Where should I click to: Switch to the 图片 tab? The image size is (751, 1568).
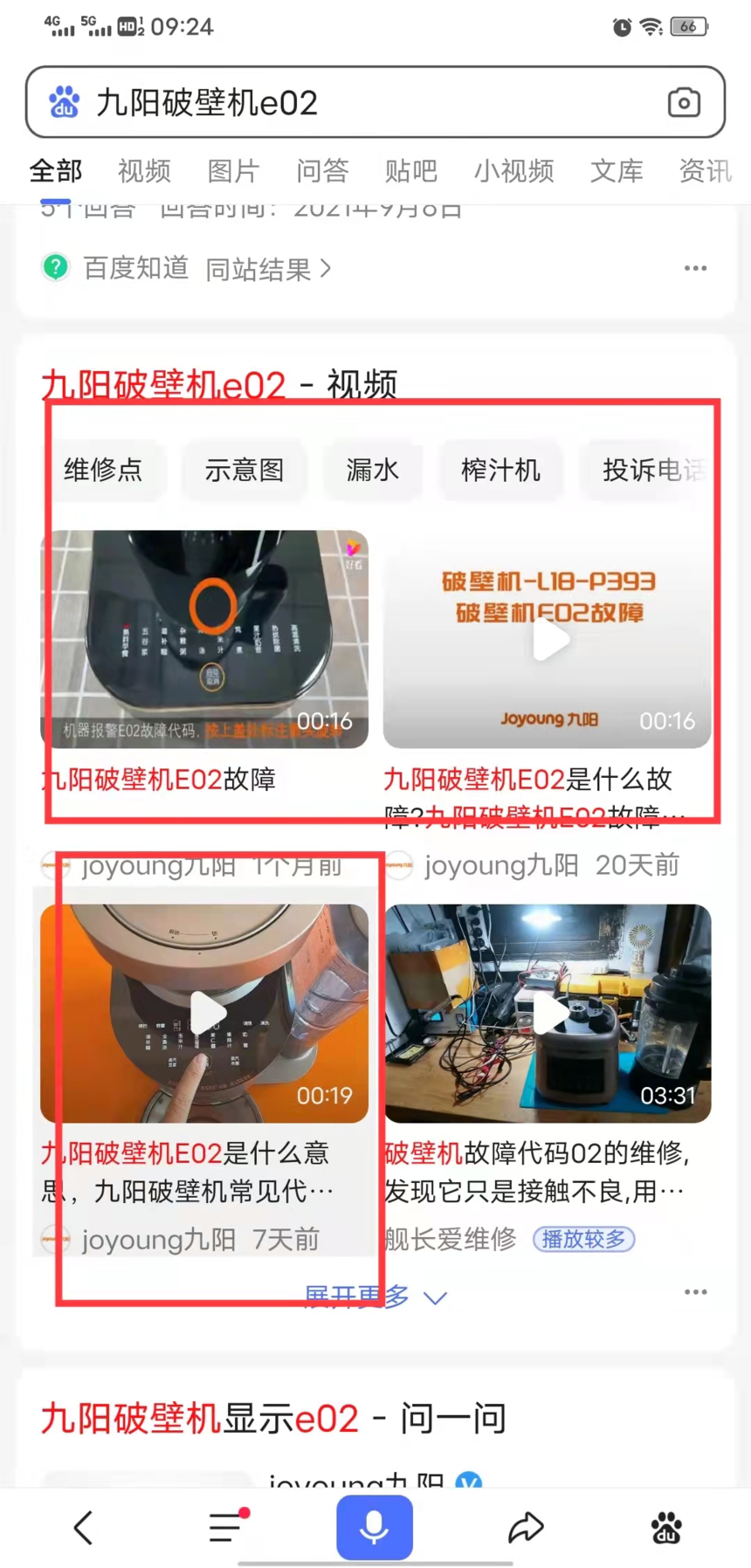(x=233, y=171)
